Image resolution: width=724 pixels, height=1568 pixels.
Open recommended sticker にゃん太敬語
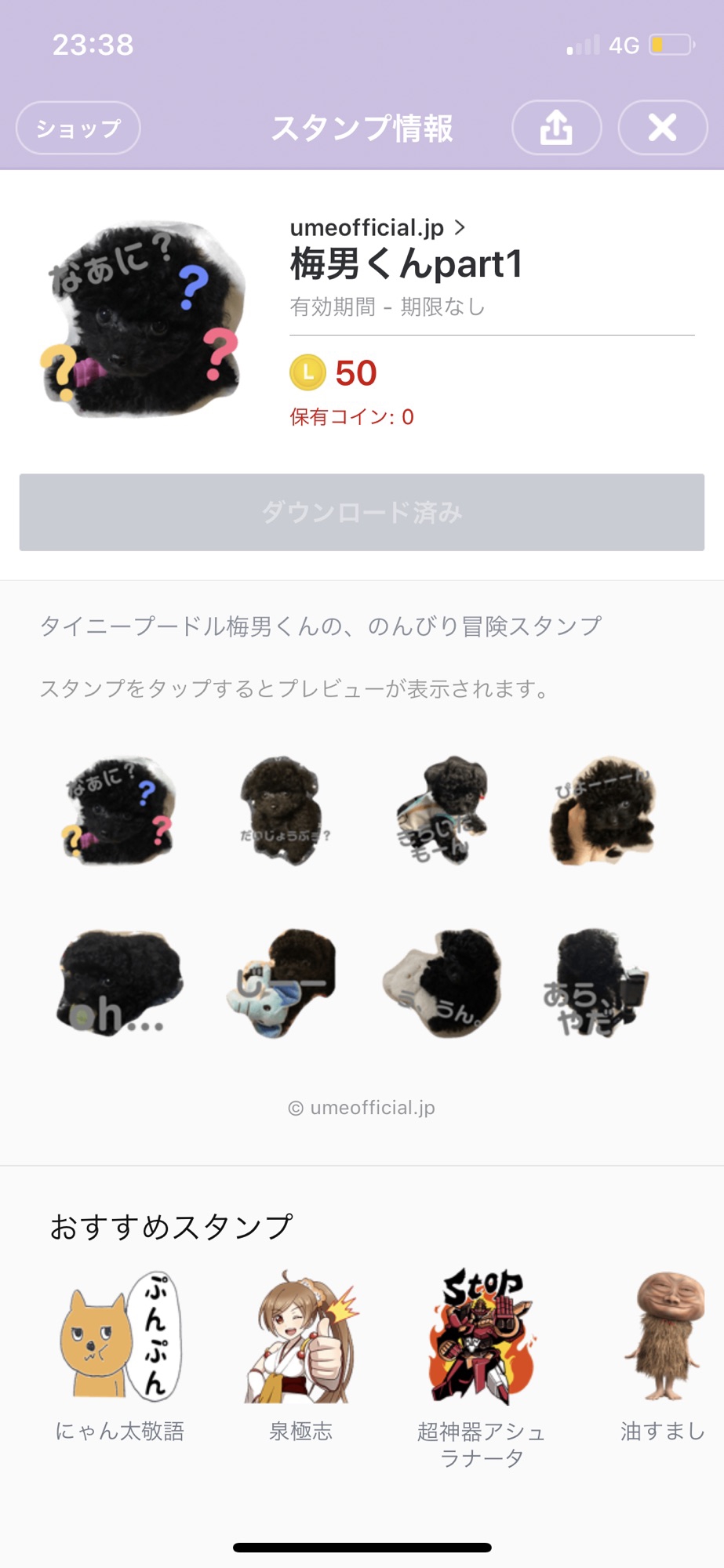tap(120, 1356)
